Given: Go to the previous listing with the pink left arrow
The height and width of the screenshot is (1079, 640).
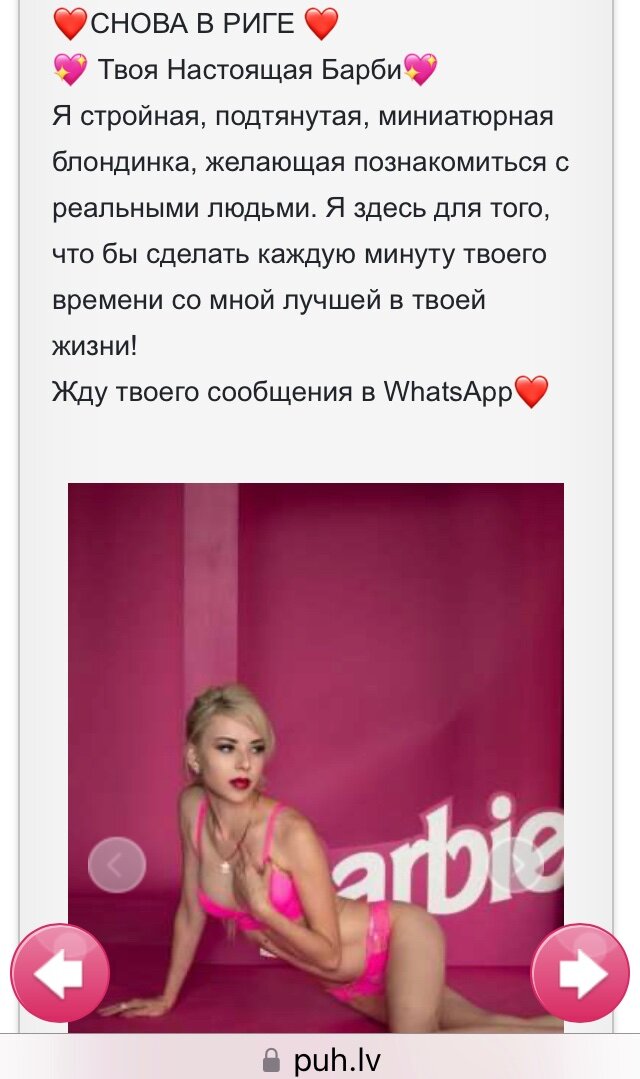Looking at the screenshot, I should [60, 973].
